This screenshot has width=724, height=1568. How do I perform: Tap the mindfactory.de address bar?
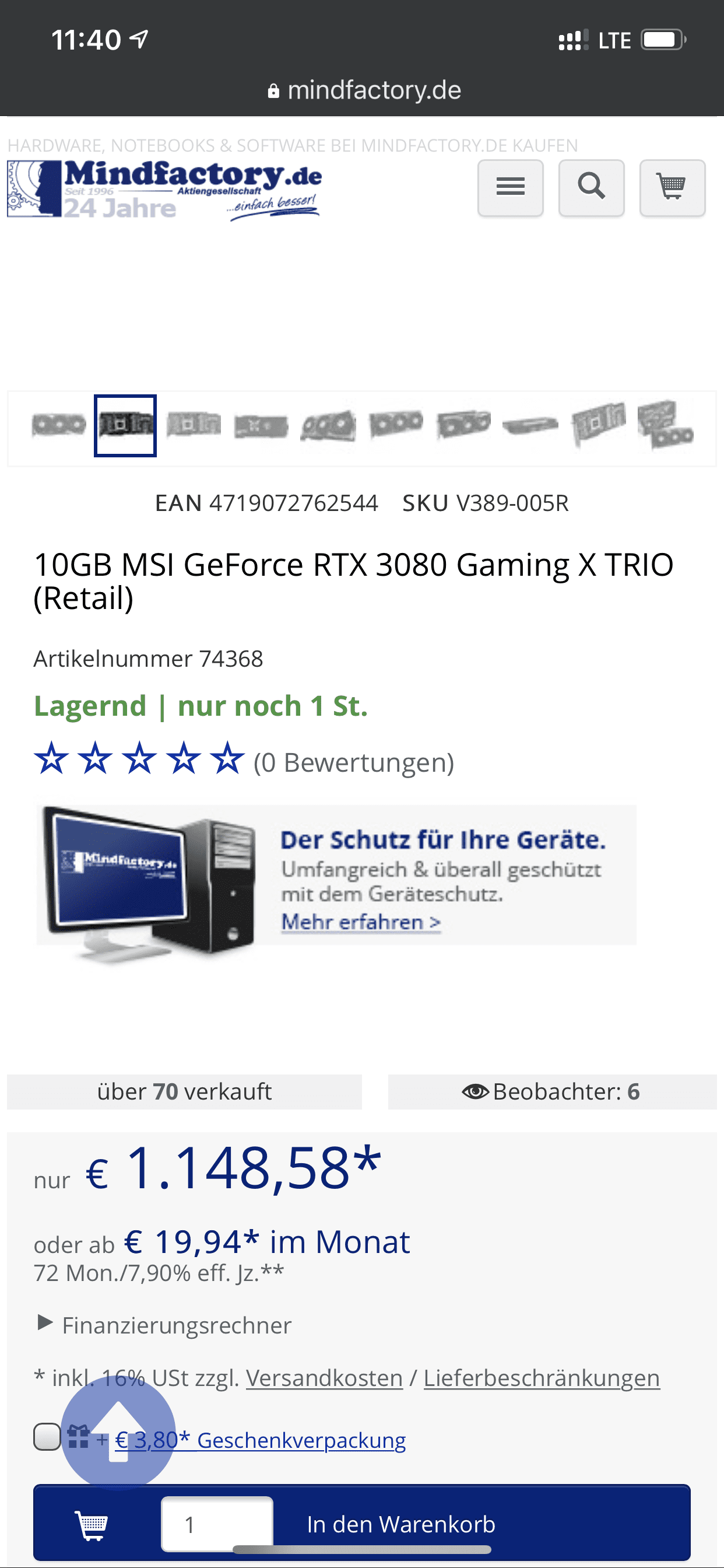(x=364, y=90)
